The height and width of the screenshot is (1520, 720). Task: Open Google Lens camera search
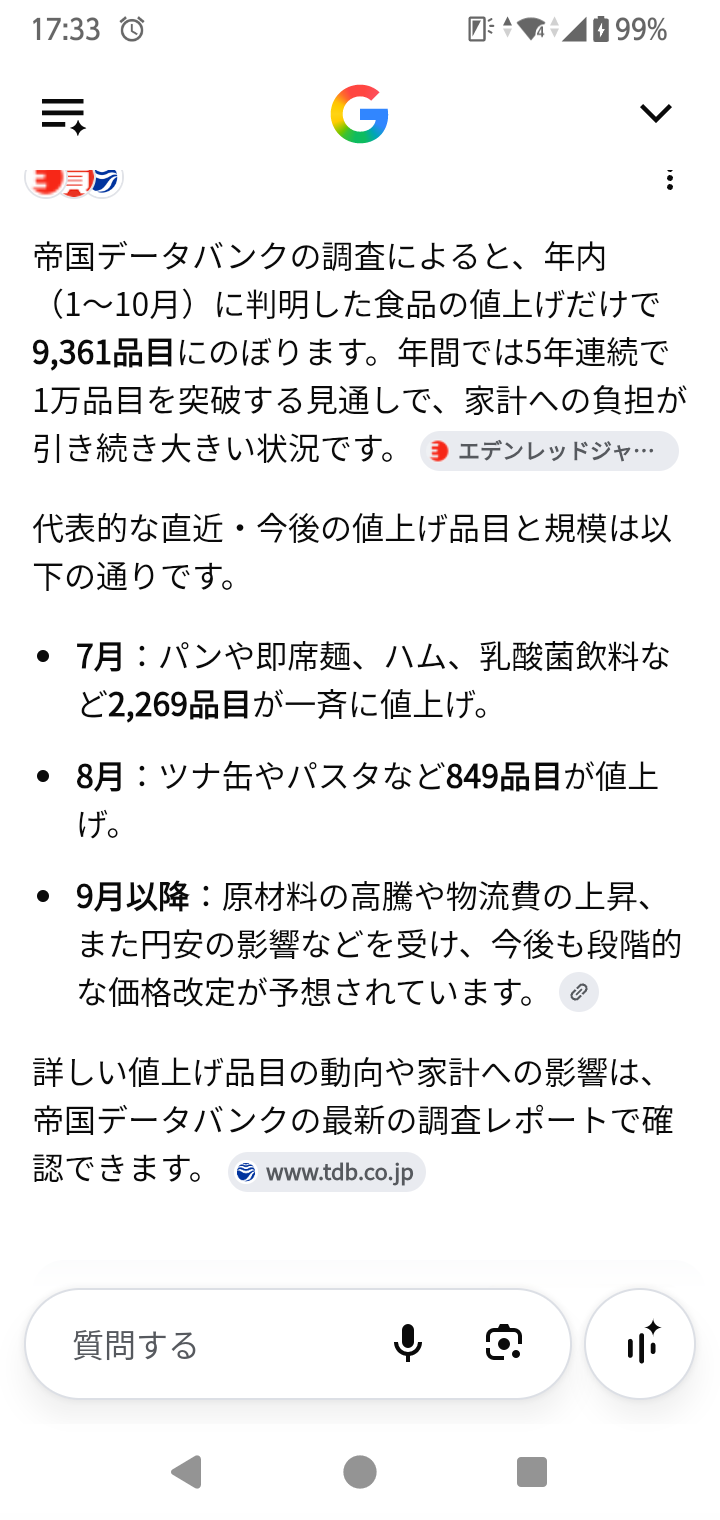(504, 1343)
